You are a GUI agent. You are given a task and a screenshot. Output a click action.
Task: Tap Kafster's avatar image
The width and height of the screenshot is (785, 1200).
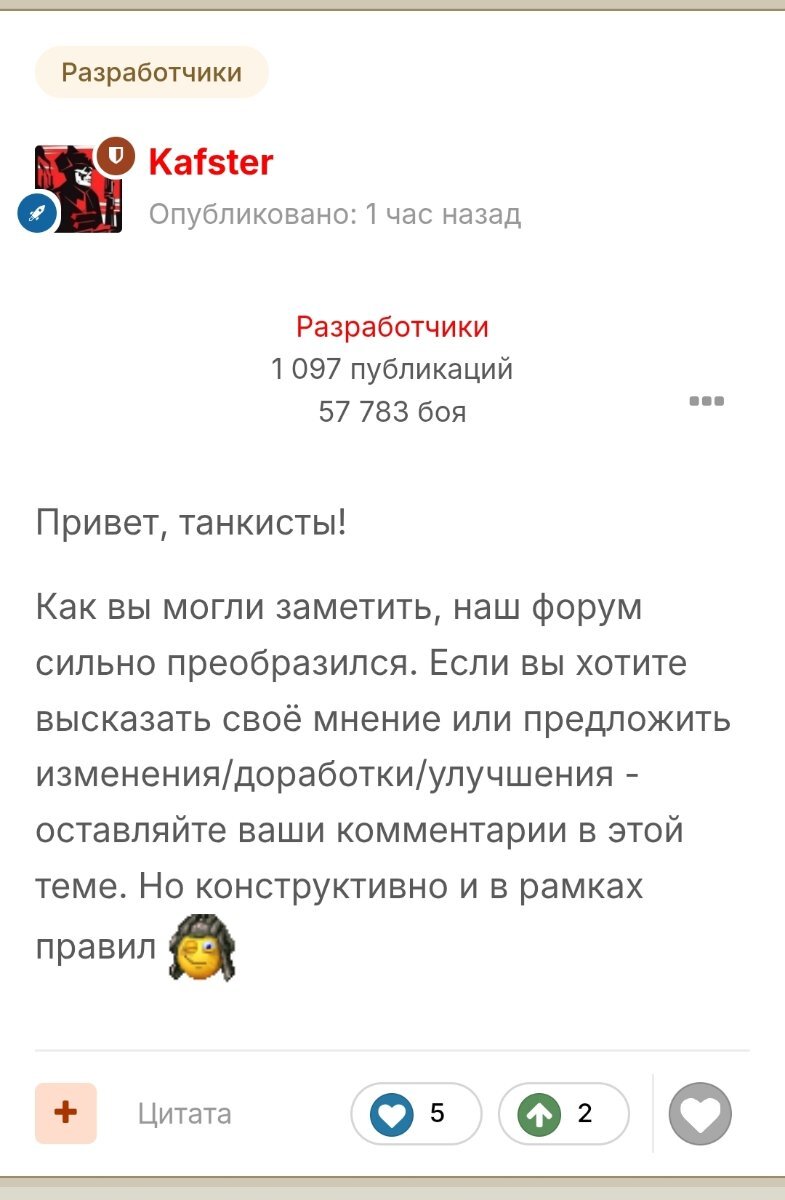pyautogui.click(x=80, y=188)
